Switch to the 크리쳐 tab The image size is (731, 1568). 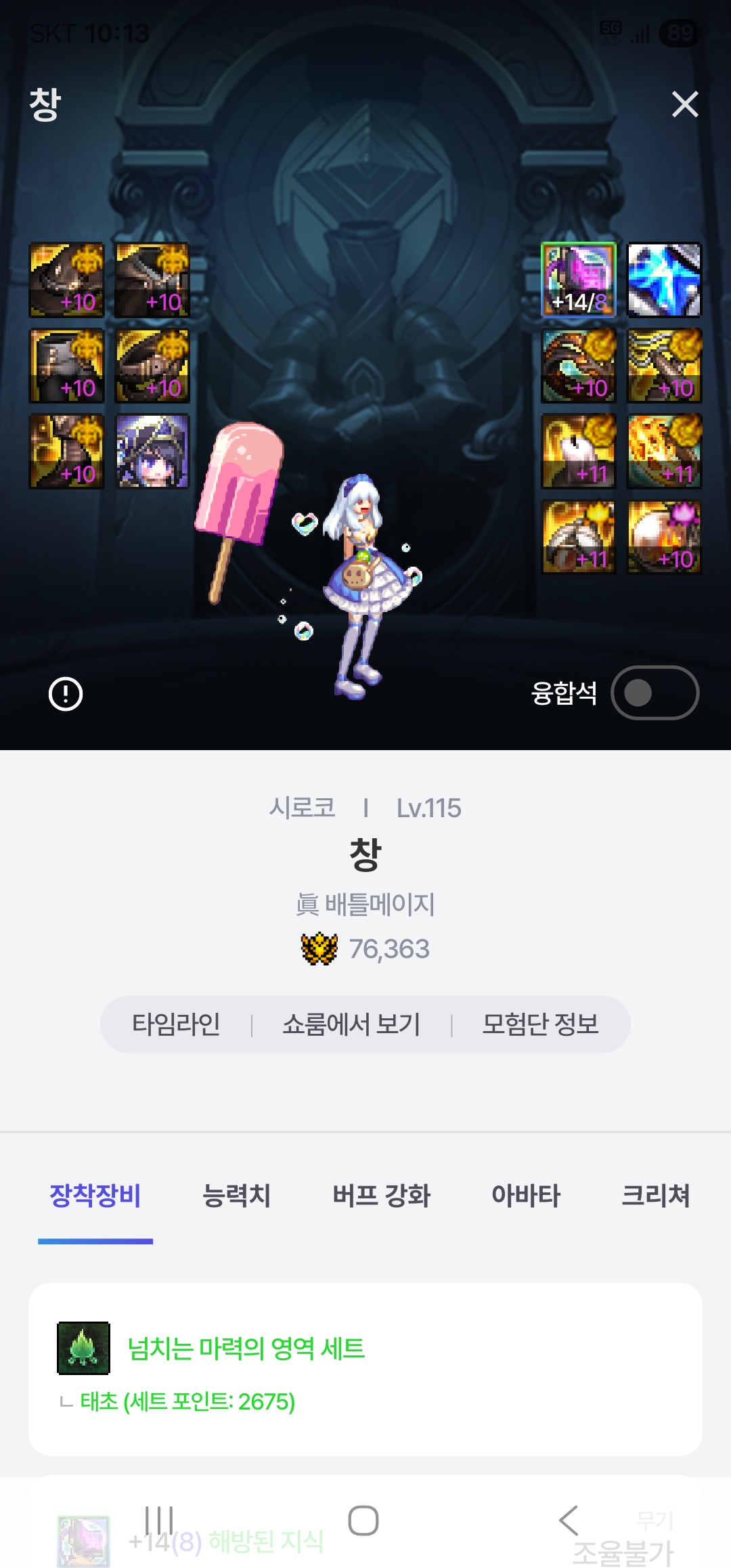655,1196
